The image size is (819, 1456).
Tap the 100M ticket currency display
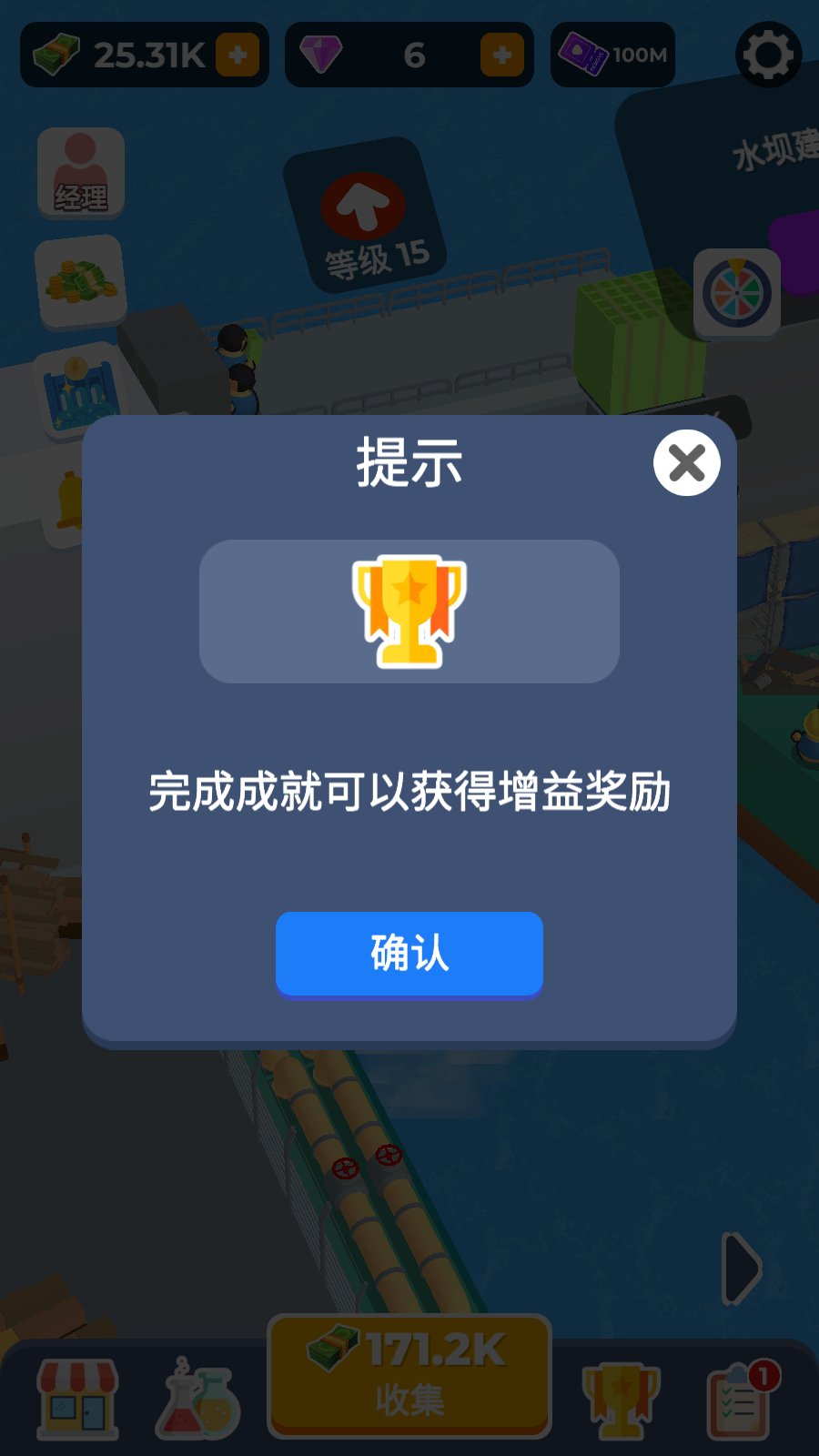click(x=612, y=55)
